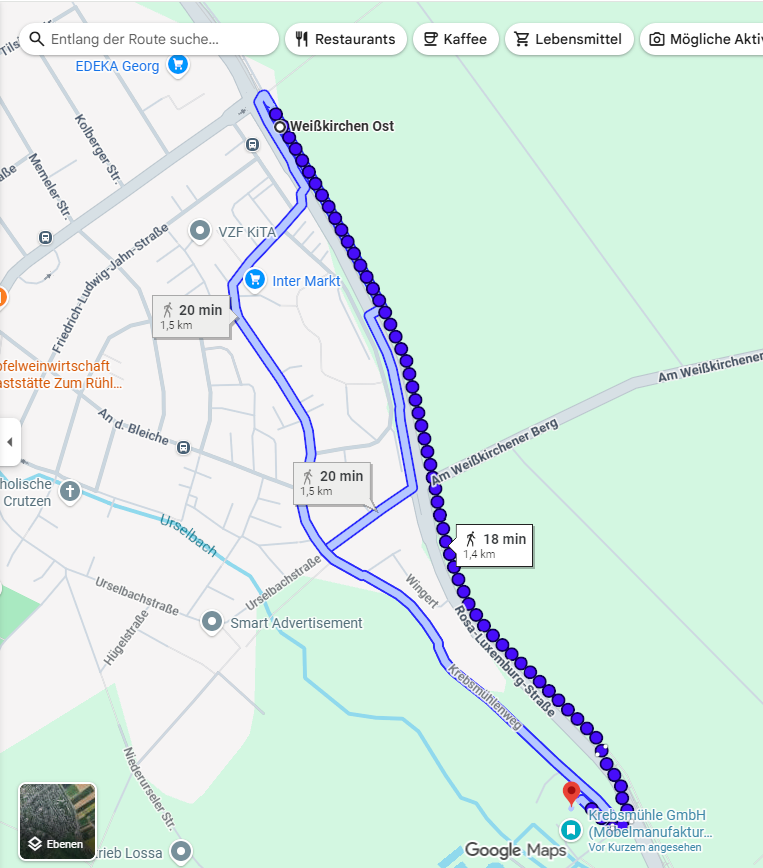Open Inter Markt place marker

(x=254, y=280)
